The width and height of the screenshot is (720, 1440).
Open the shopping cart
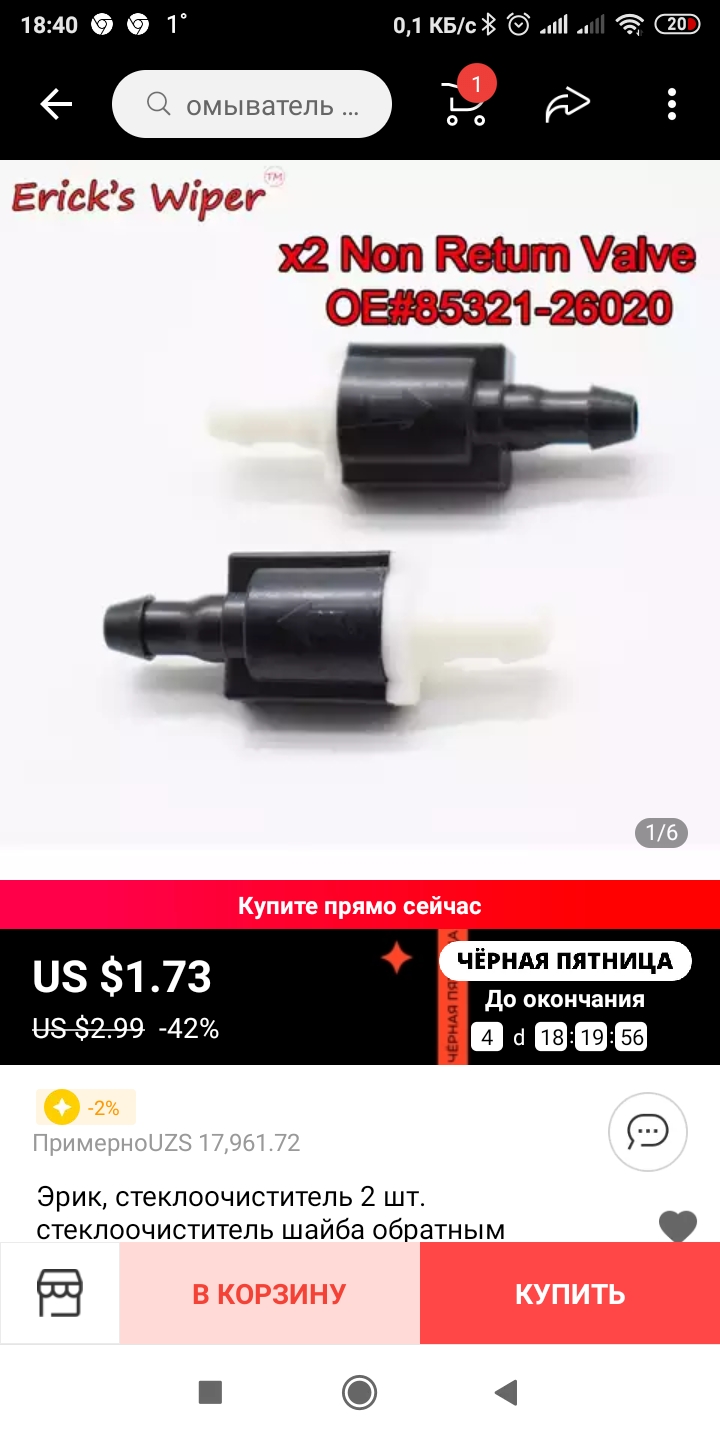[x=465, y=104]
